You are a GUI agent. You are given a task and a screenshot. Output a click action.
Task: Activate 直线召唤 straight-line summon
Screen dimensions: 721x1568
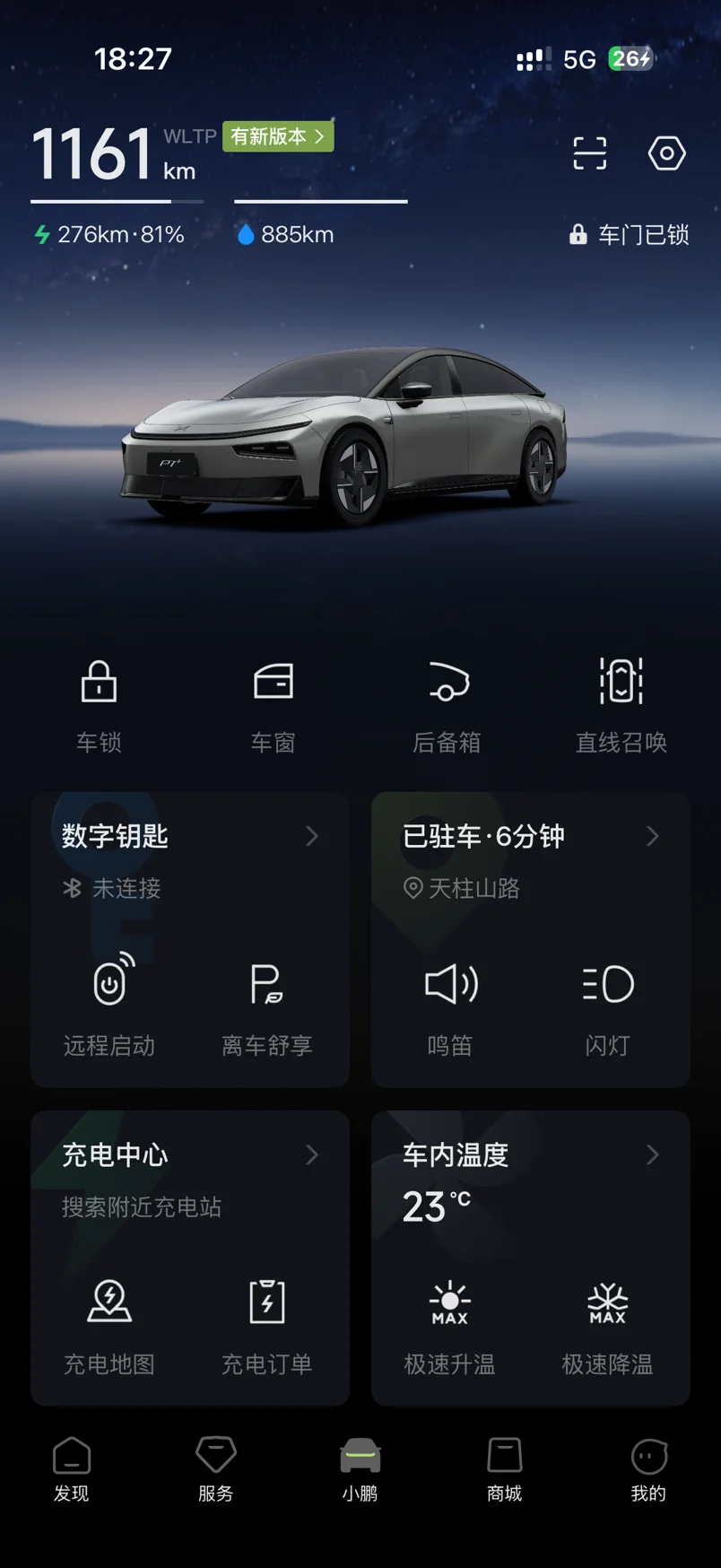point(621,702)
